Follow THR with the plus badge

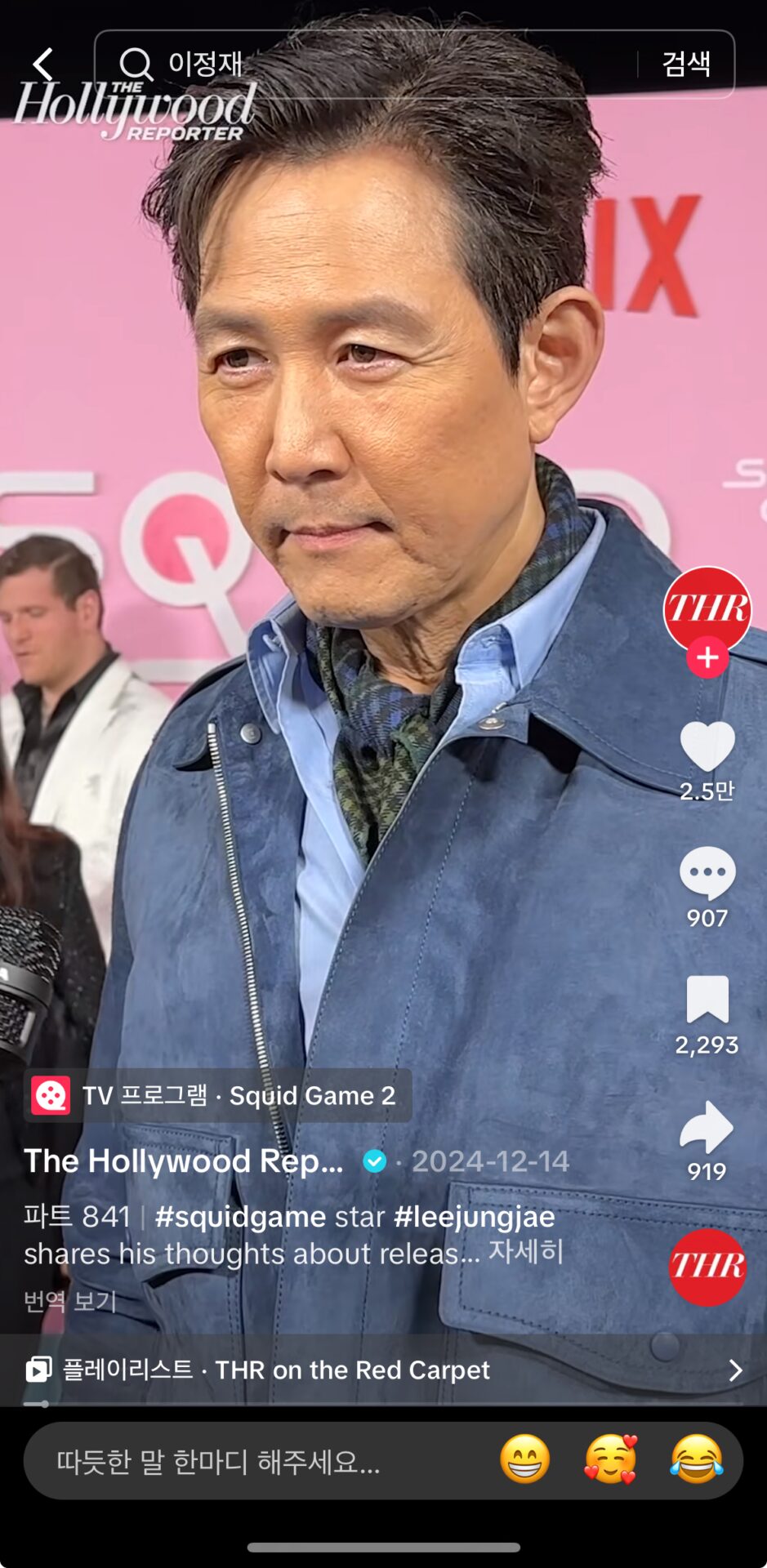(707, 657)
